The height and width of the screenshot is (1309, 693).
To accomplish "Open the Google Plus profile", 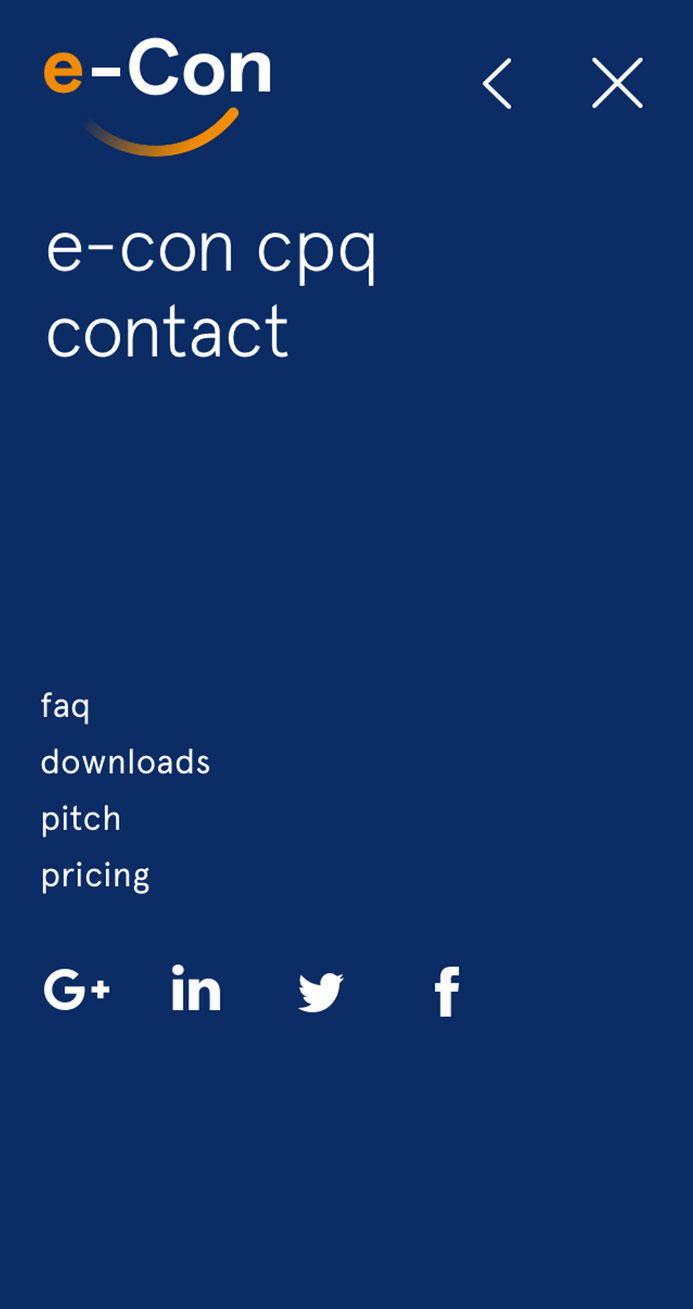I will point(77,990).
